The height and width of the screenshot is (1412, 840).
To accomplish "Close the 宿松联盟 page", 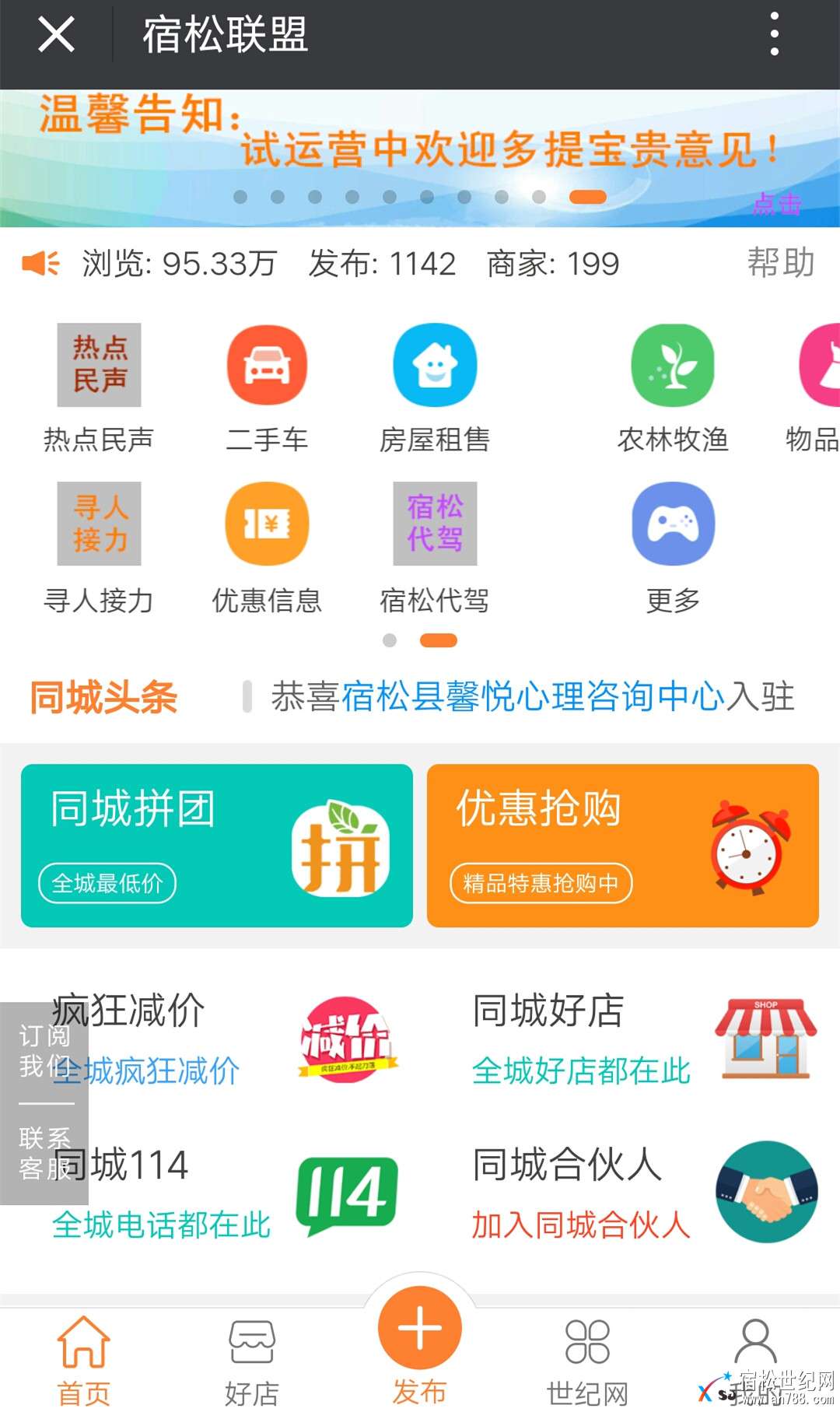I will point(56,35).
